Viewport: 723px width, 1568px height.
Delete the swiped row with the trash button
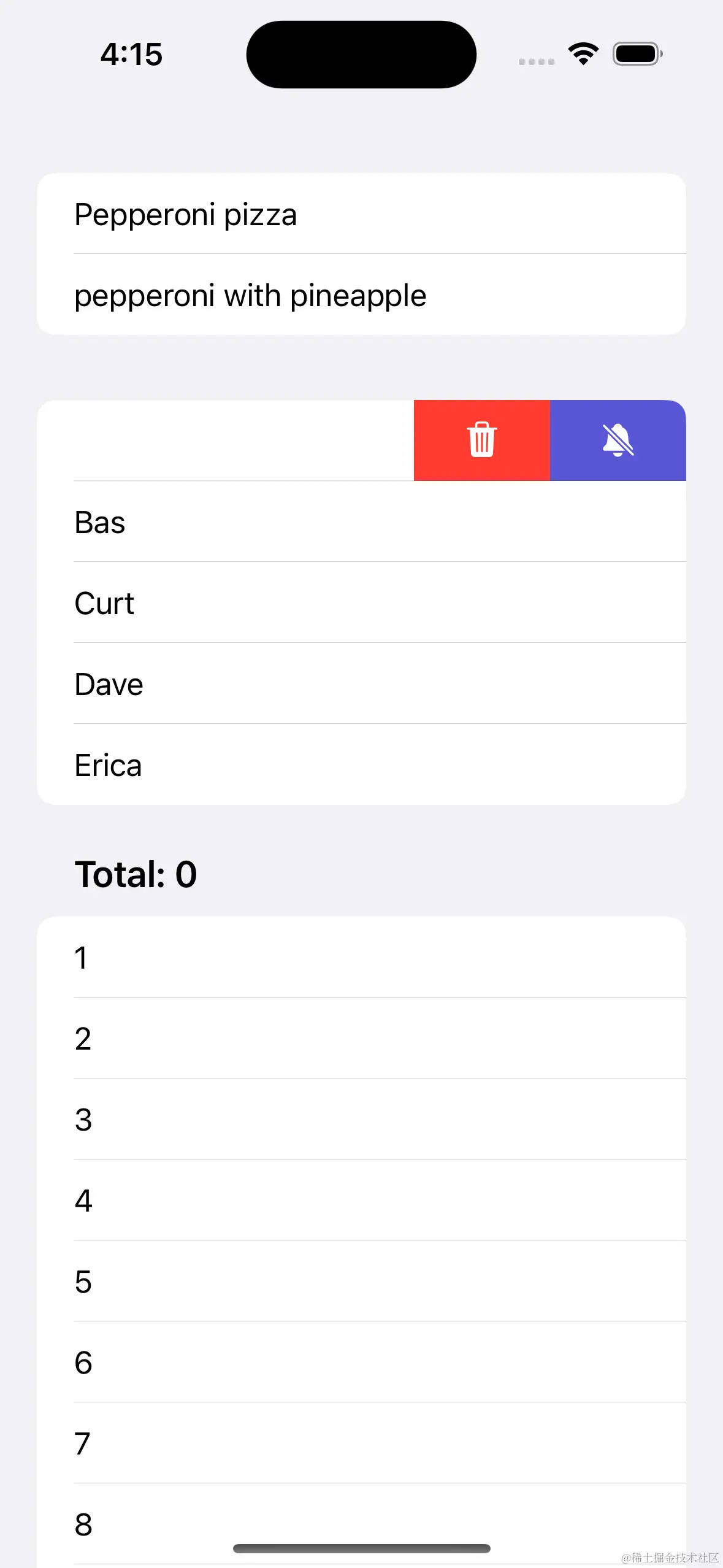coord(482,440)
